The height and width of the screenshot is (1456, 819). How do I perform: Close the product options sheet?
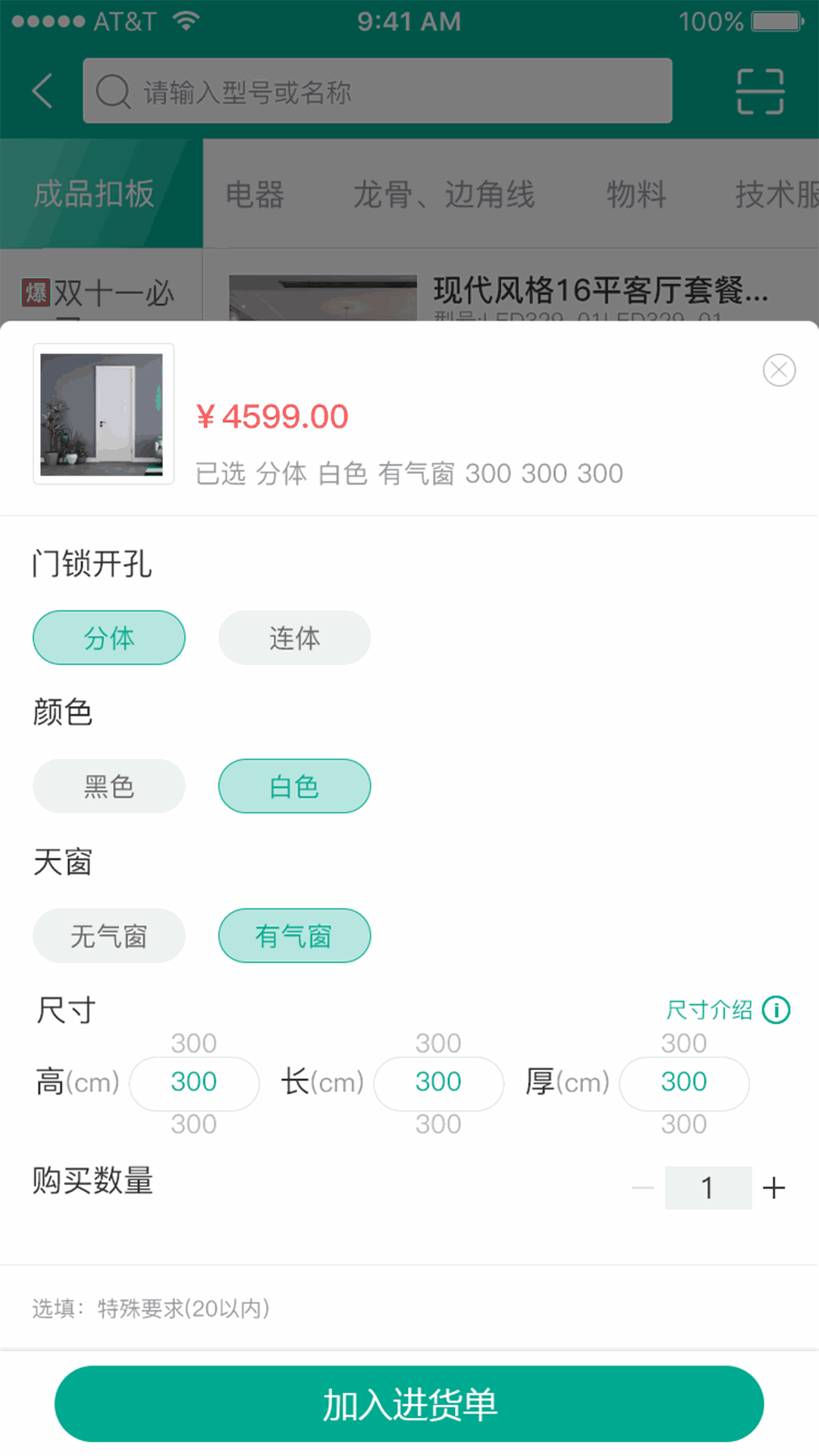point(779,371)
